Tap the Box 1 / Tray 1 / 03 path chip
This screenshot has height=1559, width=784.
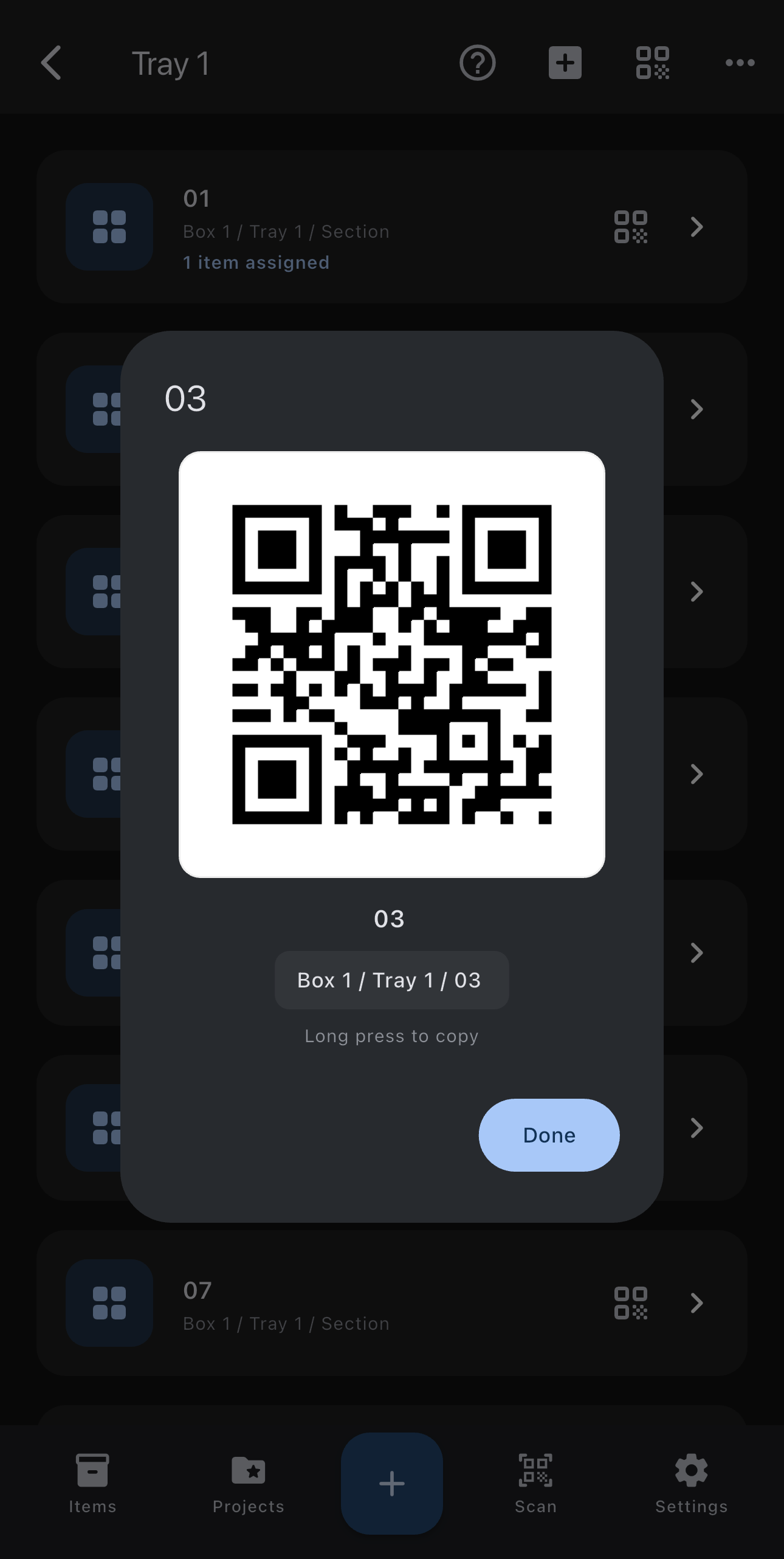(x=391, y=980)
